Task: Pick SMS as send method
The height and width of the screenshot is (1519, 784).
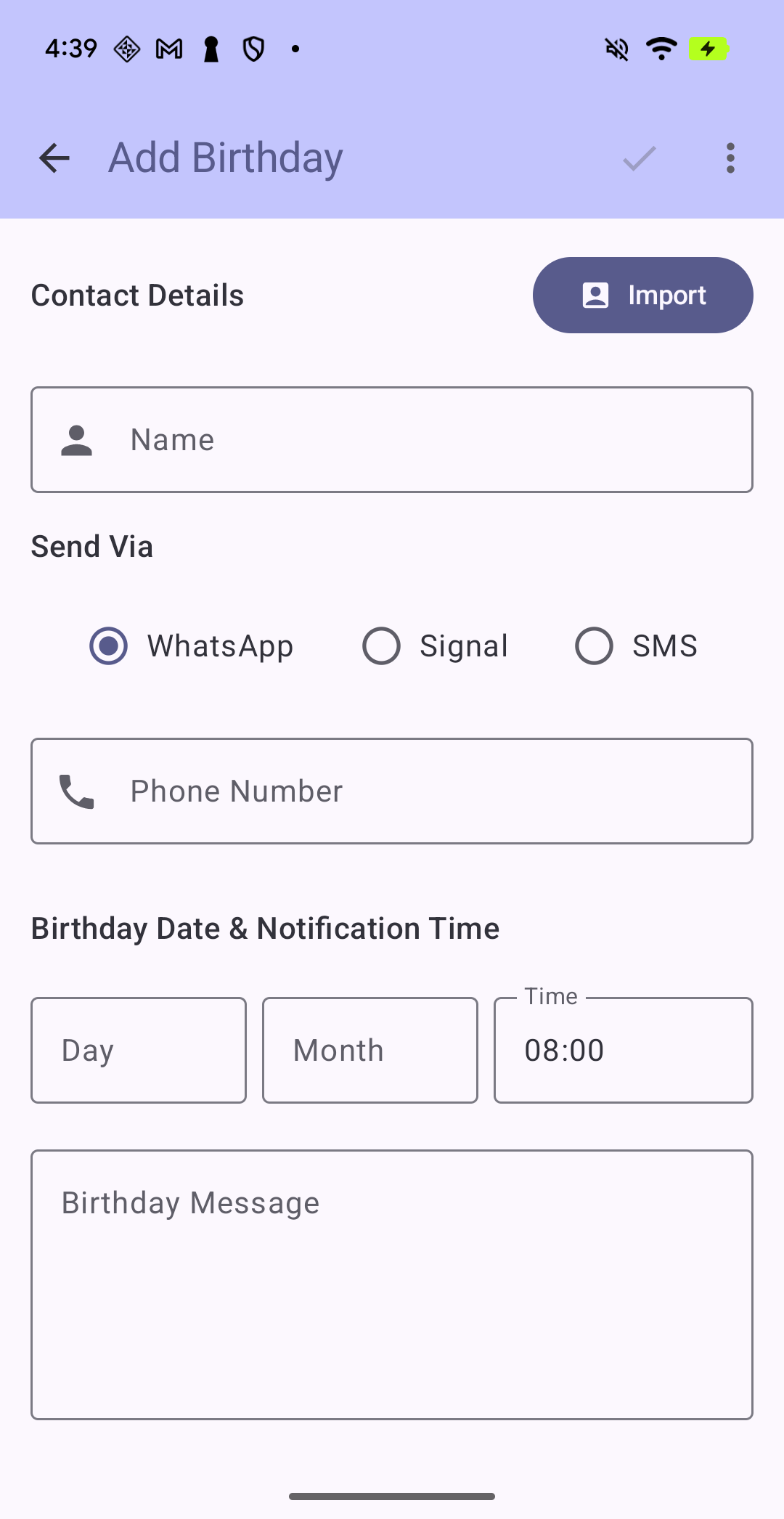Action: 595,646
